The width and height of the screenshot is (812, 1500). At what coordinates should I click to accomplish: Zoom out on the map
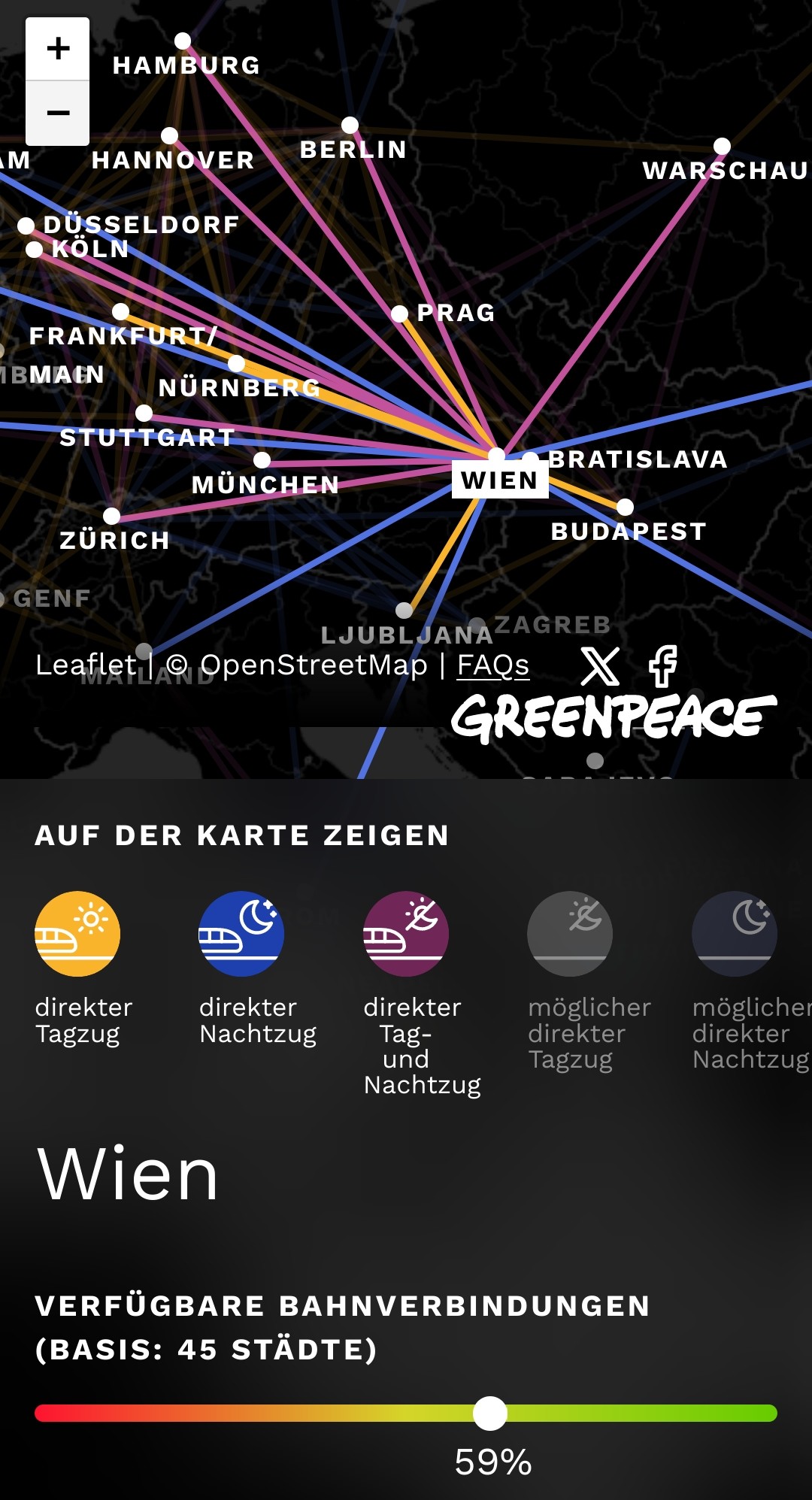tap(58, 113)
